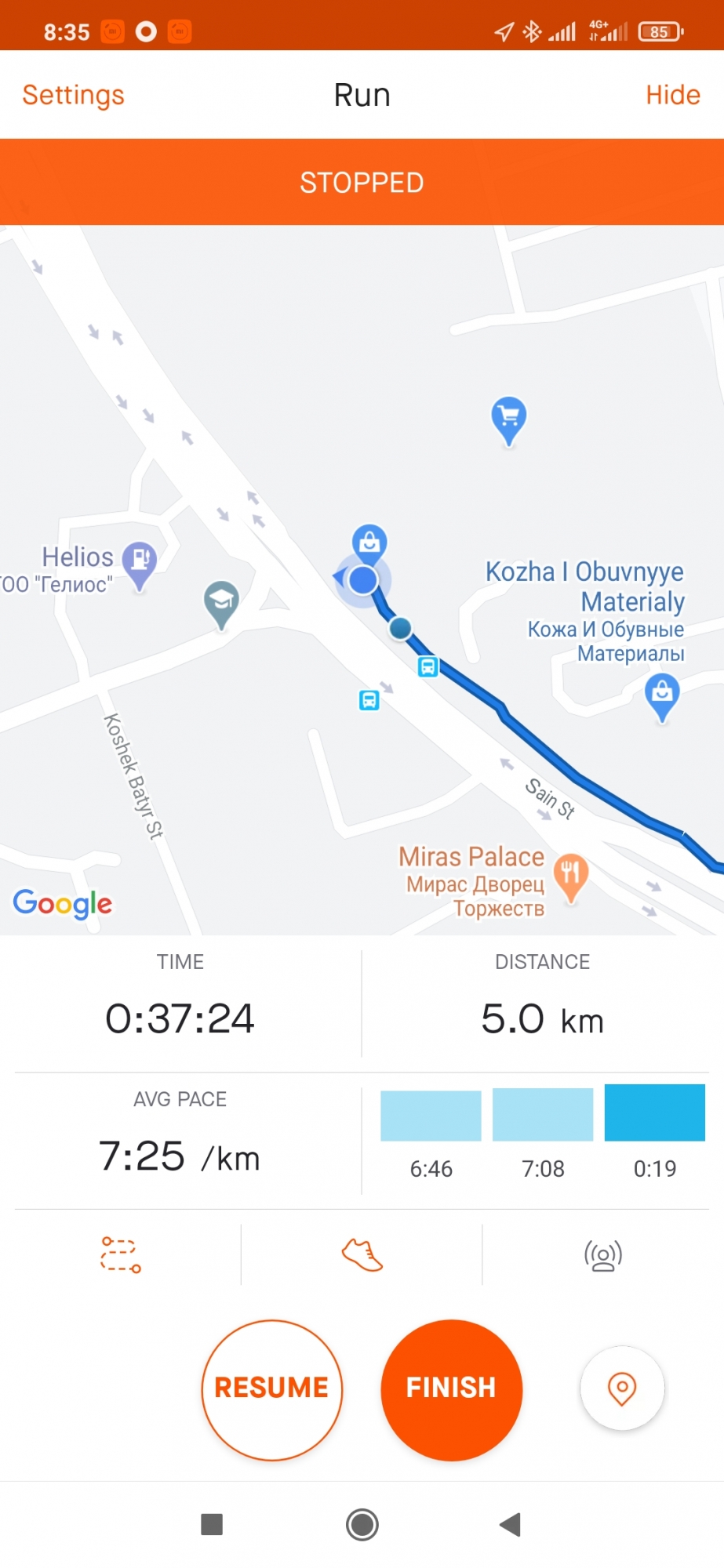Tap the Kozha I Obuvnyye Materialy shop marker
Screen dimensions: 724x1568
pyautogui.click(x=662, y=694)
